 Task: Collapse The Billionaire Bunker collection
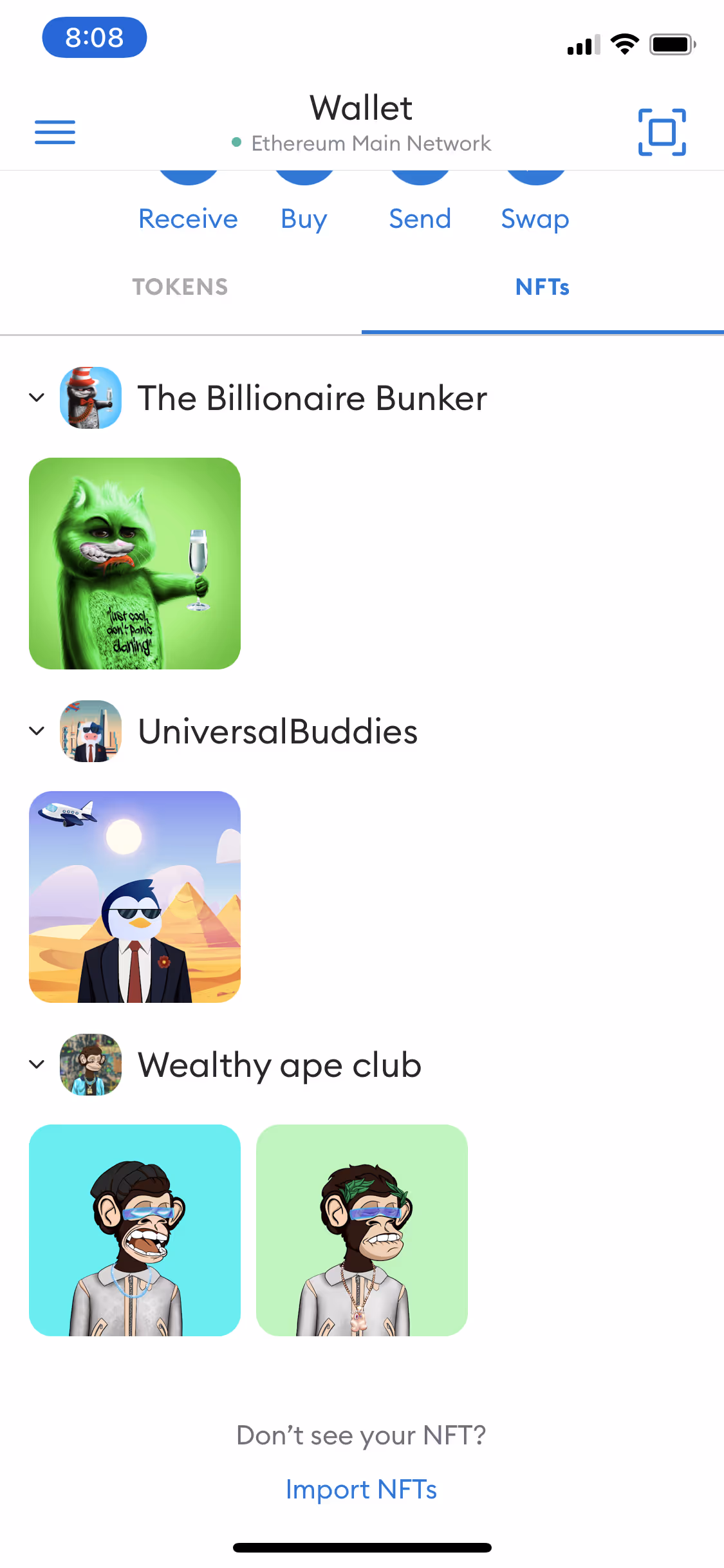(x=37, y=398)
